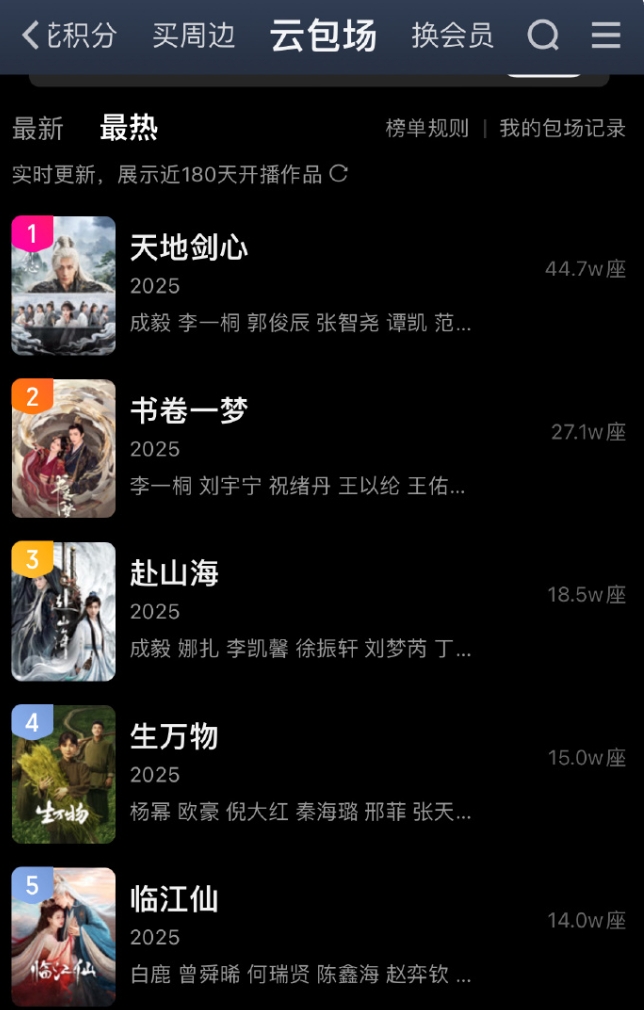Select the 云包场 tab

(323, 36)
